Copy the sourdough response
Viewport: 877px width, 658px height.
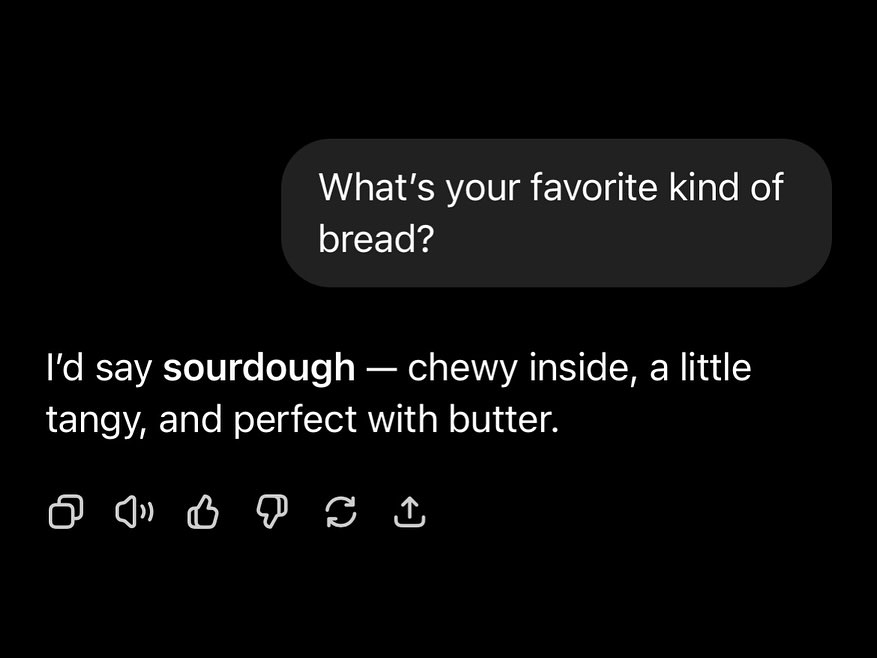coord(65,513)
